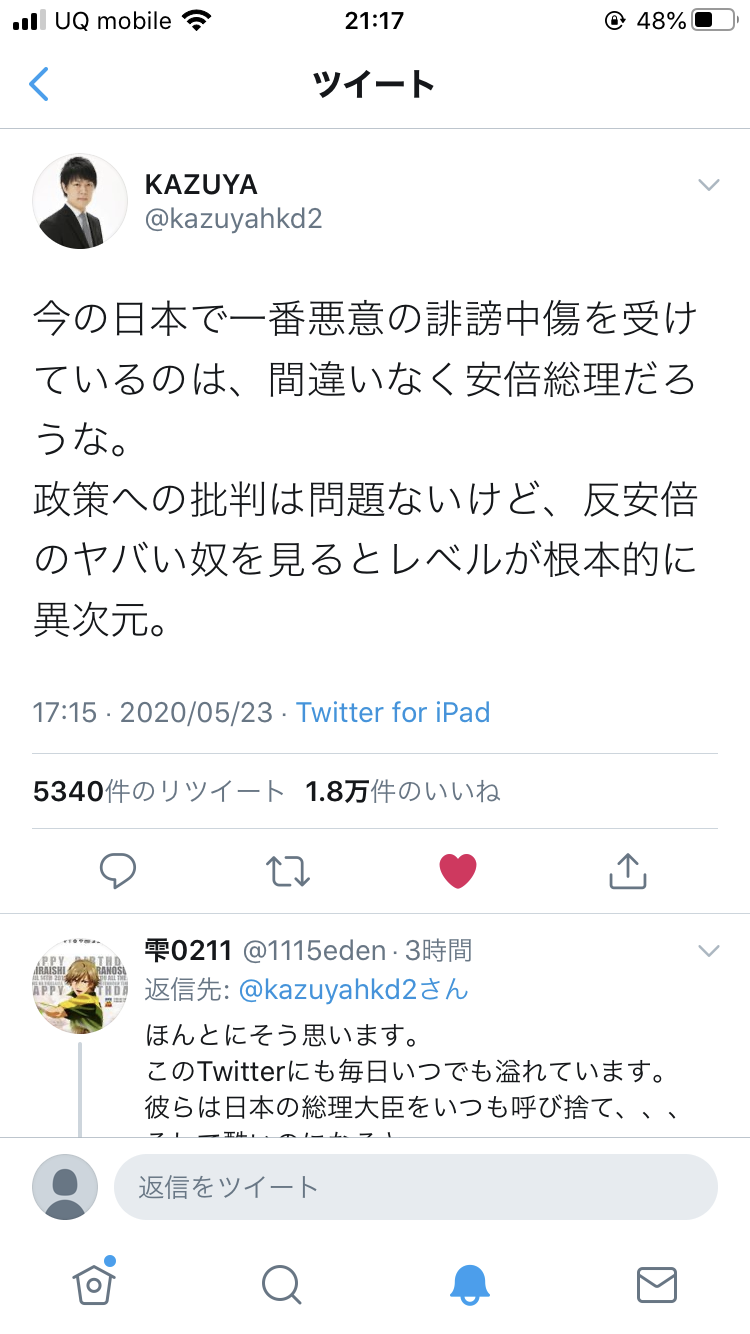Image resolution: width=750 pixels, height=1334 pixels.
Task: Switch to the Home tab
Action: (x=93, y=1283)
